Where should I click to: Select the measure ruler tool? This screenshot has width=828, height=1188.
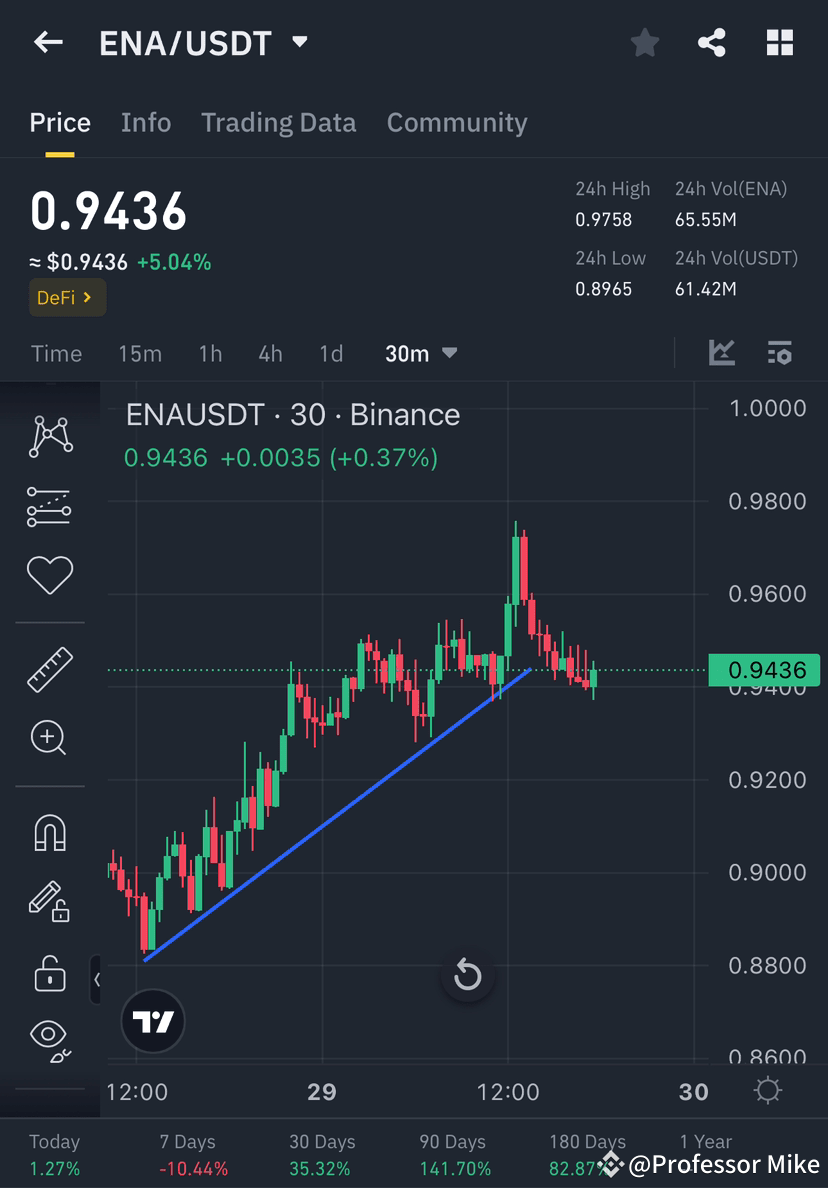click(x=50, y=668)
